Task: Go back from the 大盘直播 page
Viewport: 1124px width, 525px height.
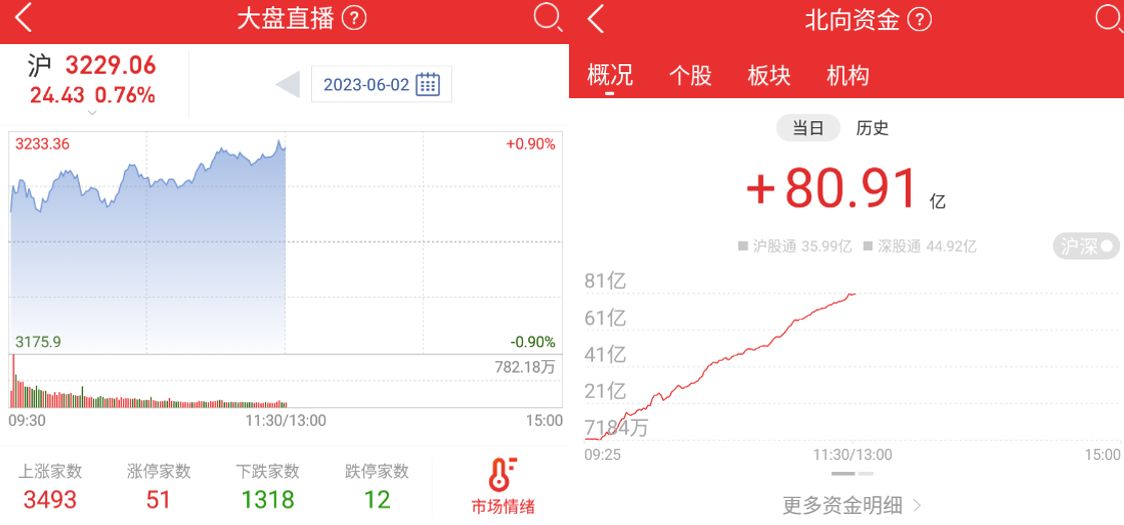Action: (24, 18)
